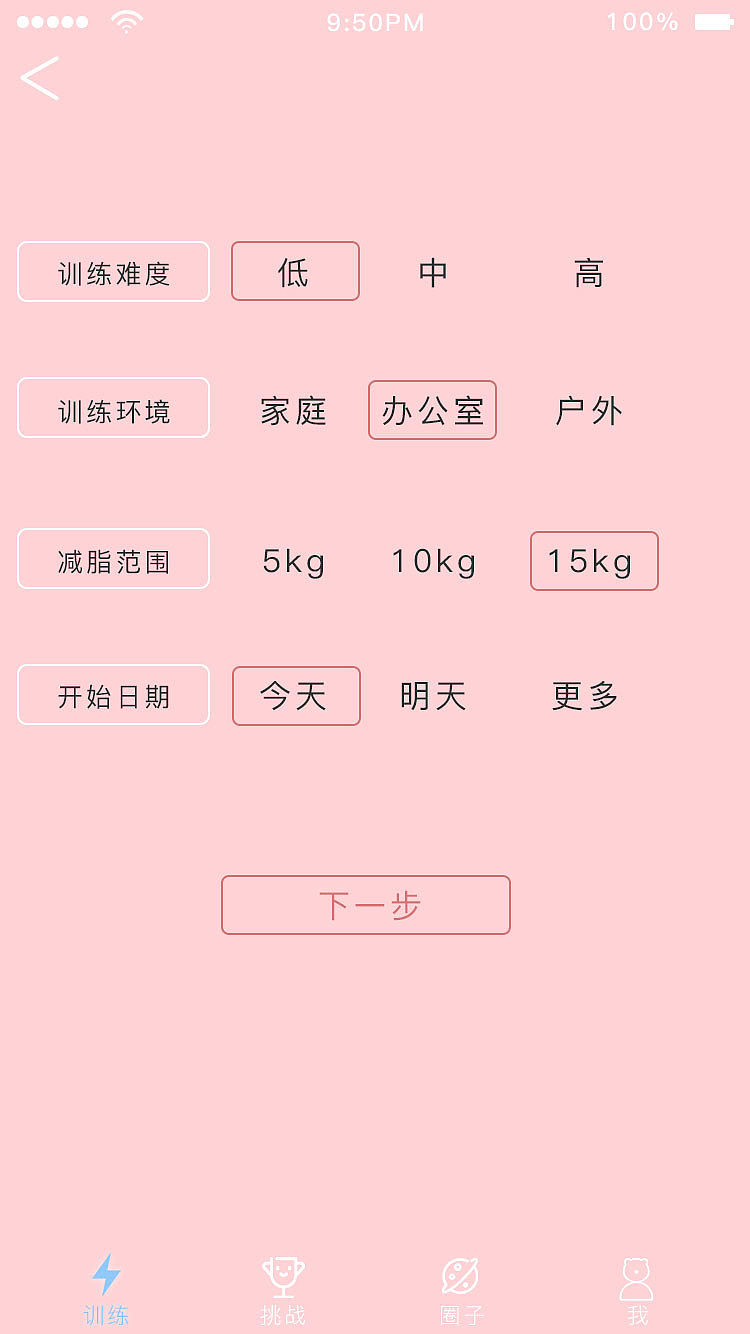Pick 今天 as start date
This screenshot has width=750, height=1334.
tap(296, 696)
